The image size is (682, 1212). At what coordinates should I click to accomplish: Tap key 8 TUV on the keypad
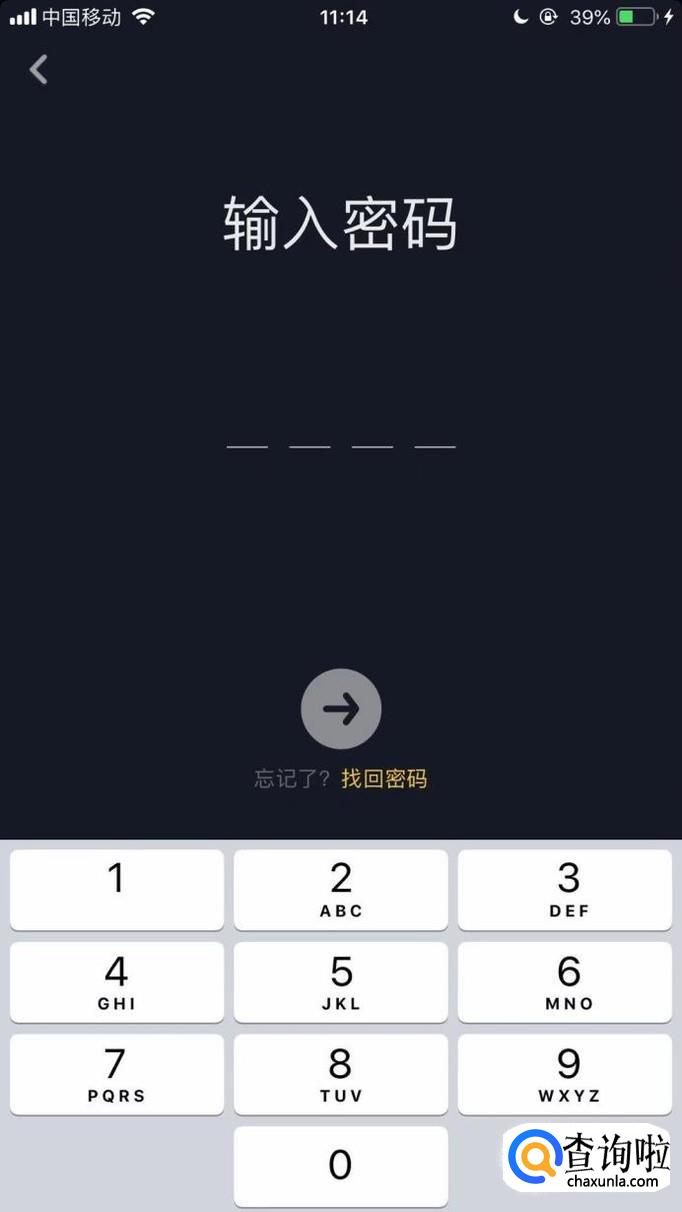point(341,1074)
